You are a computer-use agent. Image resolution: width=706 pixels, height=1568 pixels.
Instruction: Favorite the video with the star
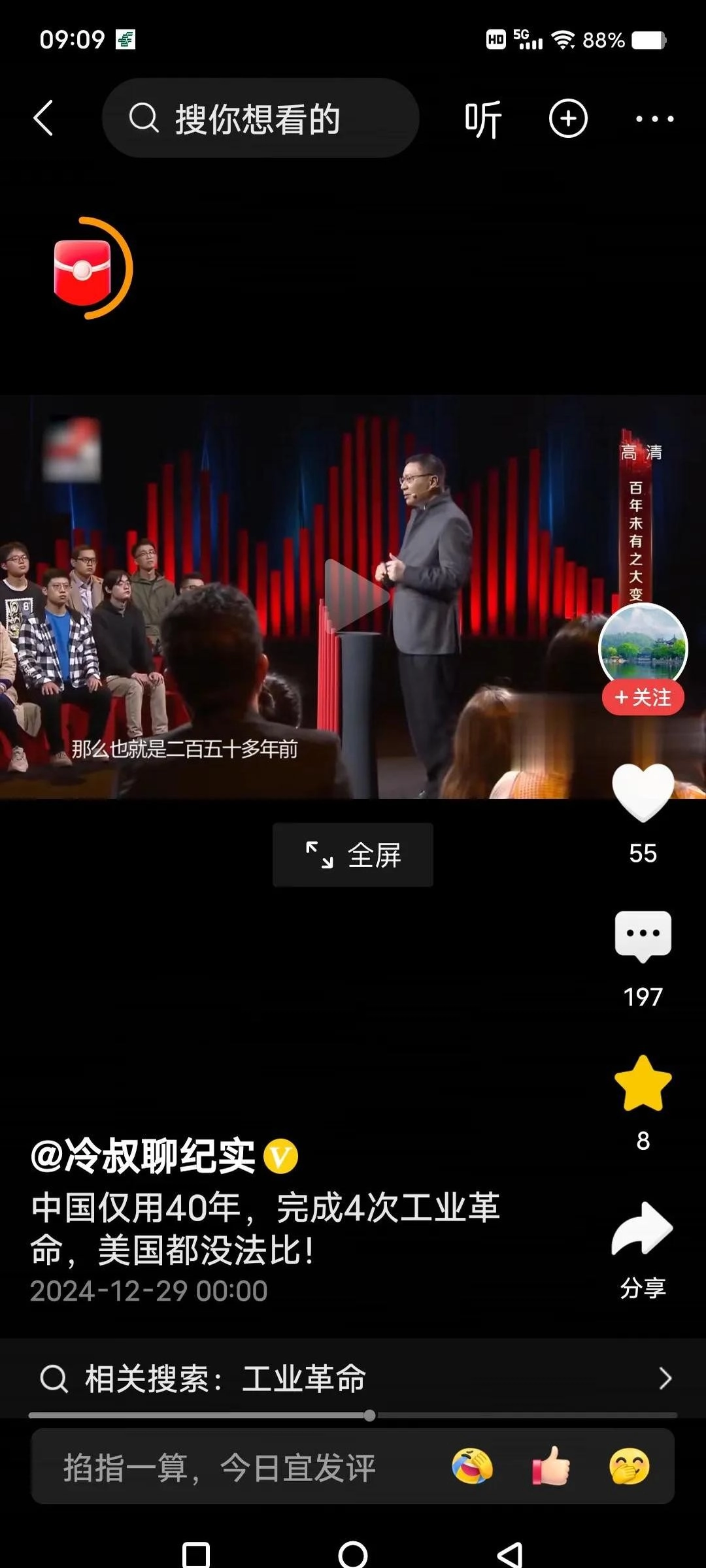point(643,1083)
